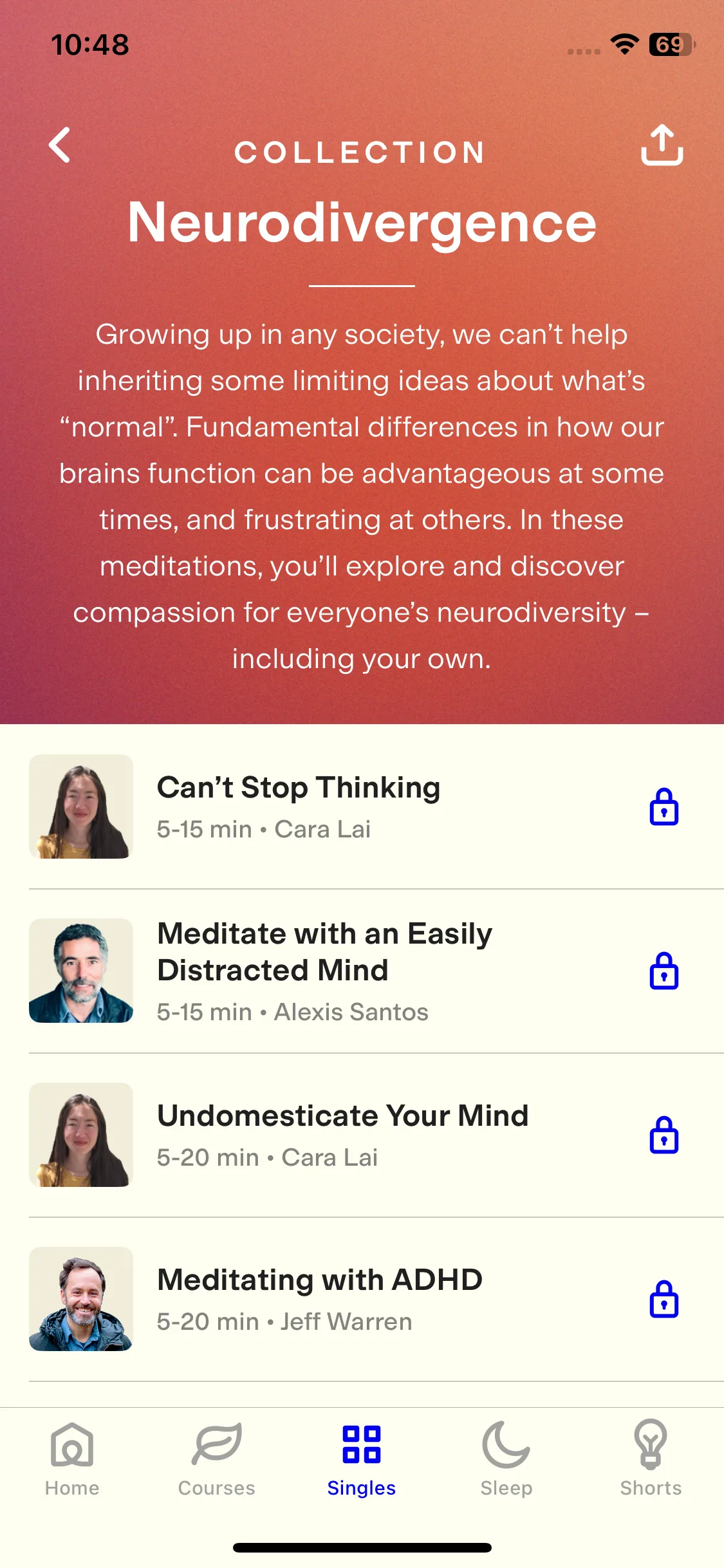Go back from the Neurodivergence collection
The height and width of the screenshot is (1568, 724).
(x=60, y=145)
